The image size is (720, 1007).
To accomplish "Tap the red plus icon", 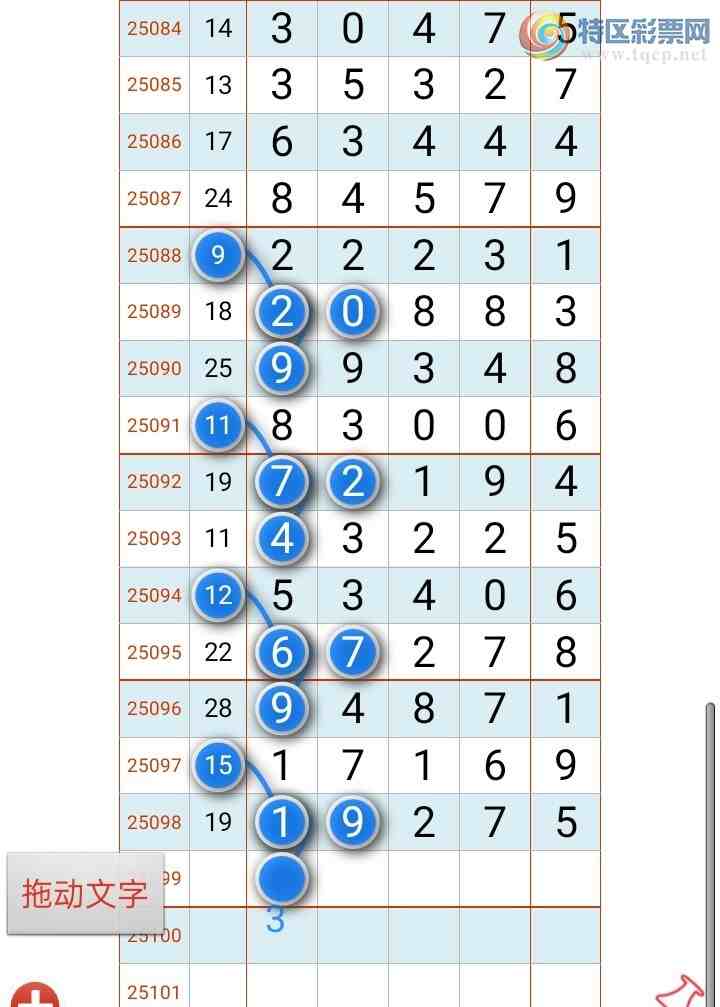I will pyautogui.click(x=36, y=996).
